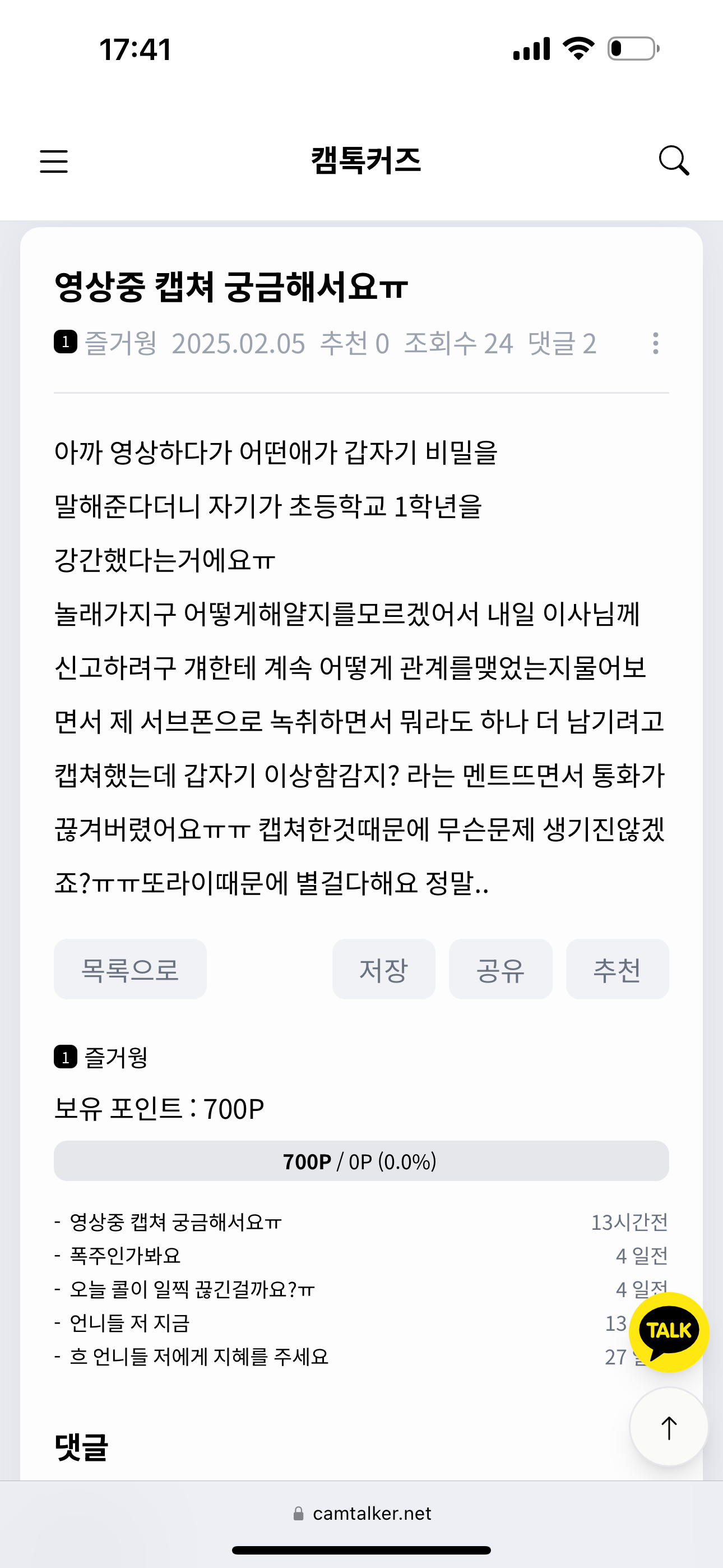
Task: Jump to top with the up arrow
Action: [x=669, y=1427]
